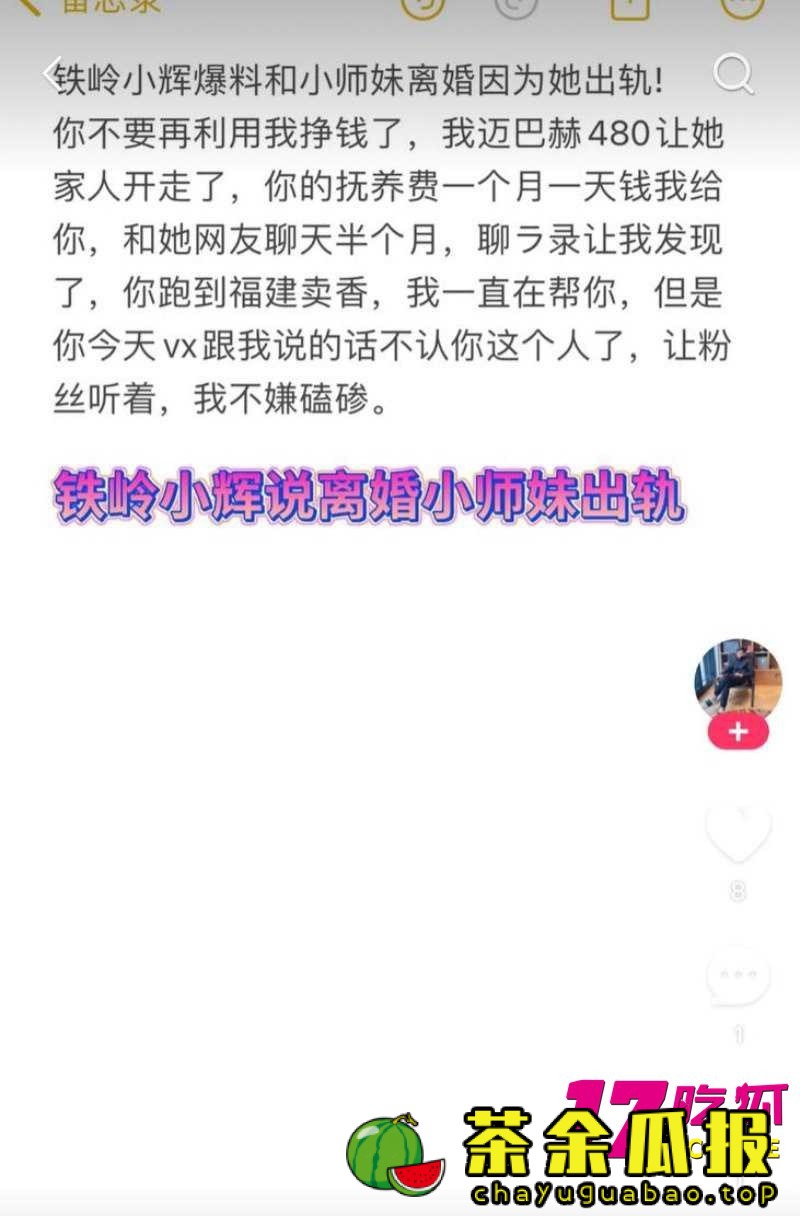
Task: Open the search magnifier icon
Action: coord(733,75)
